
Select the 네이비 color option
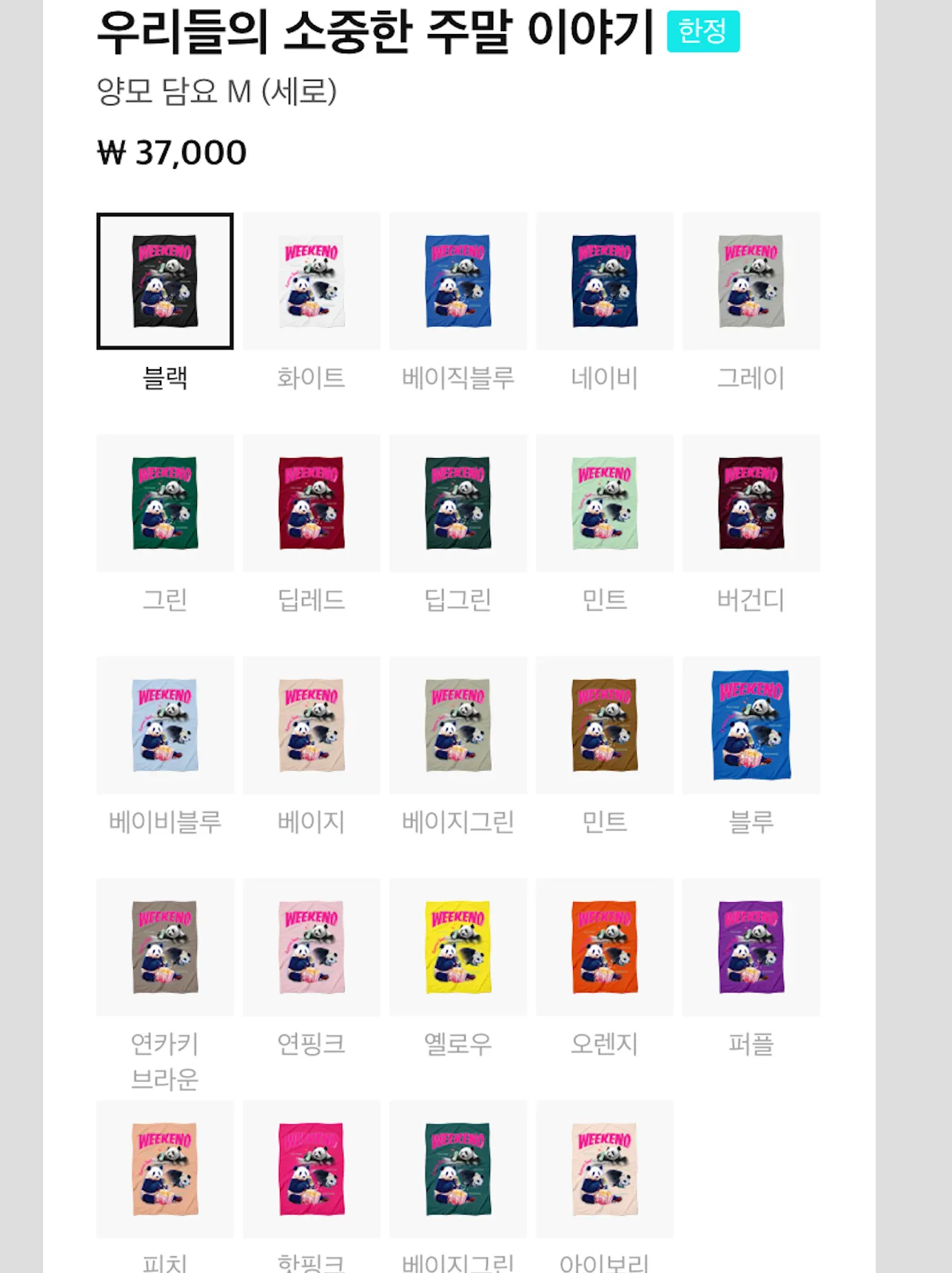tap(604, 281)
